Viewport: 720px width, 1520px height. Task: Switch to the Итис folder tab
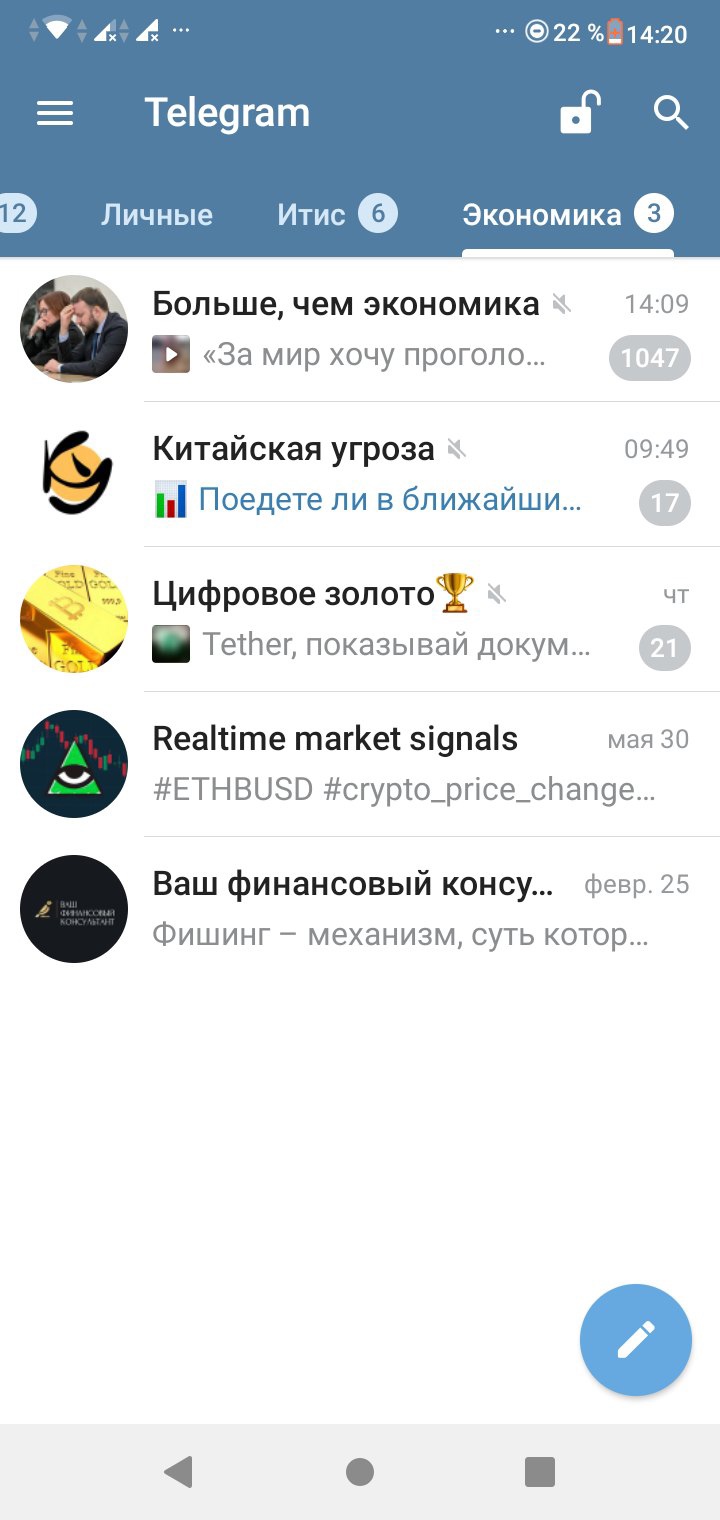(x=311, y=215)
